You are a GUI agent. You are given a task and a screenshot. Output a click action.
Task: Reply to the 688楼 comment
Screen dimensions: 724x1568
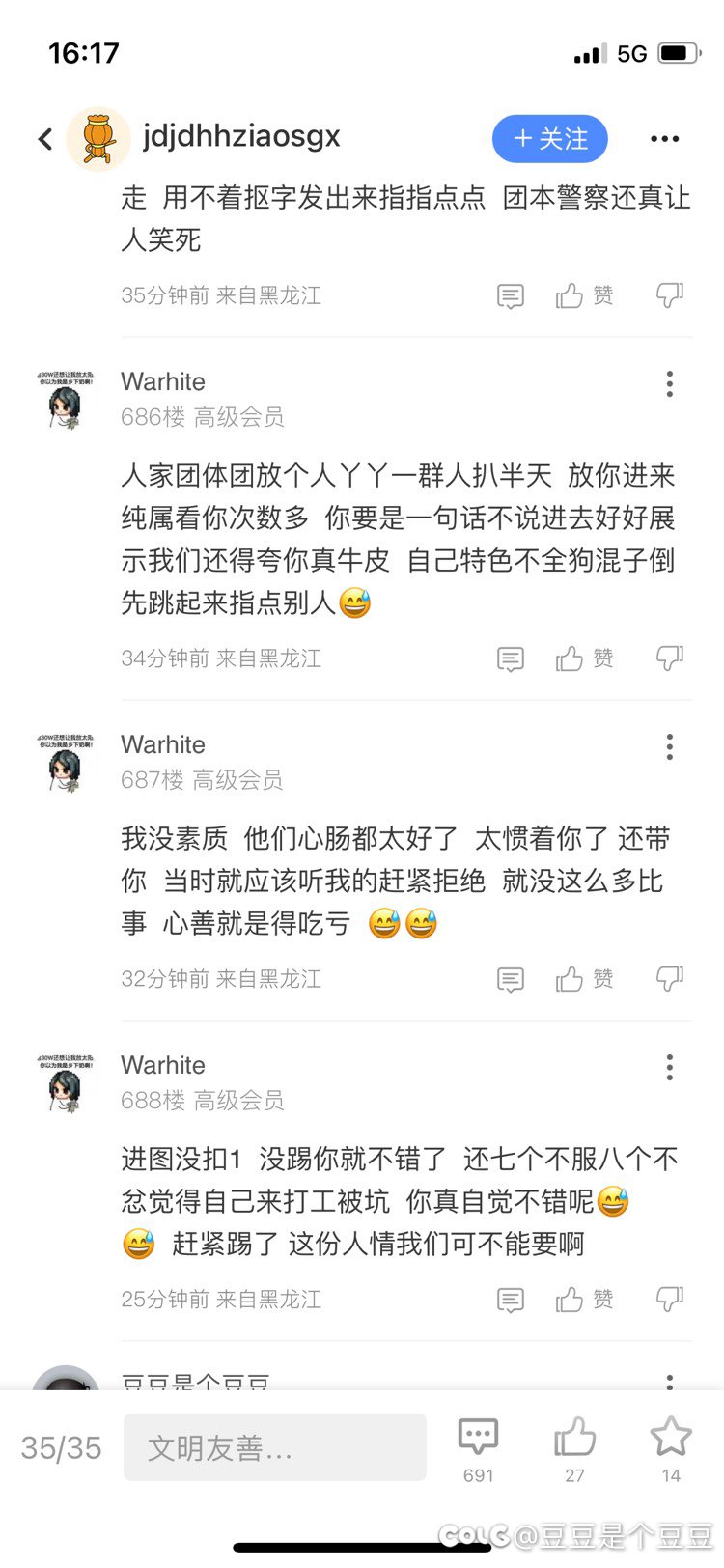click(x=511, y=1301)
